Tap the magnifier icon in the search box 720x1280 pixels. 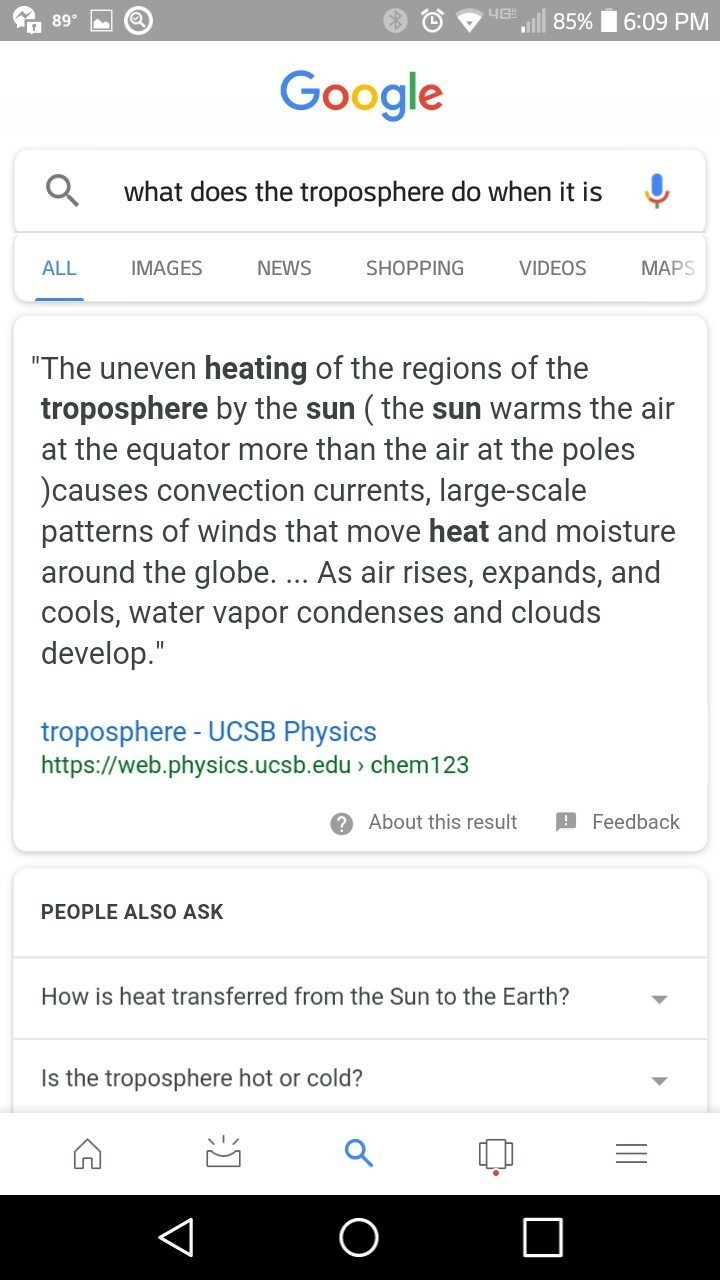pos(62,190)
